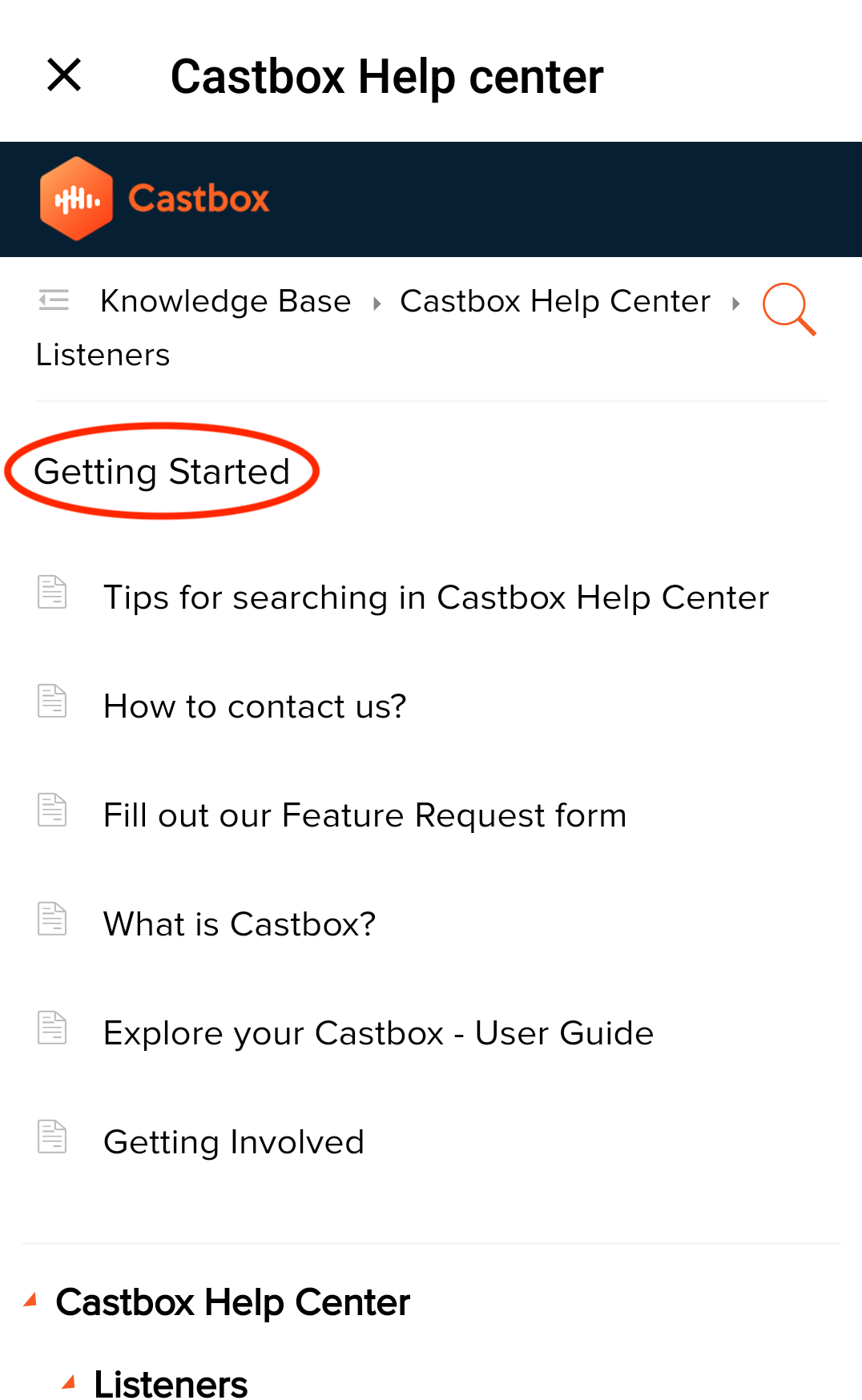The height and width of the screenshot is (1400, 862).
Task: Open the Getting Involved article
Action: pos(233,1142)
